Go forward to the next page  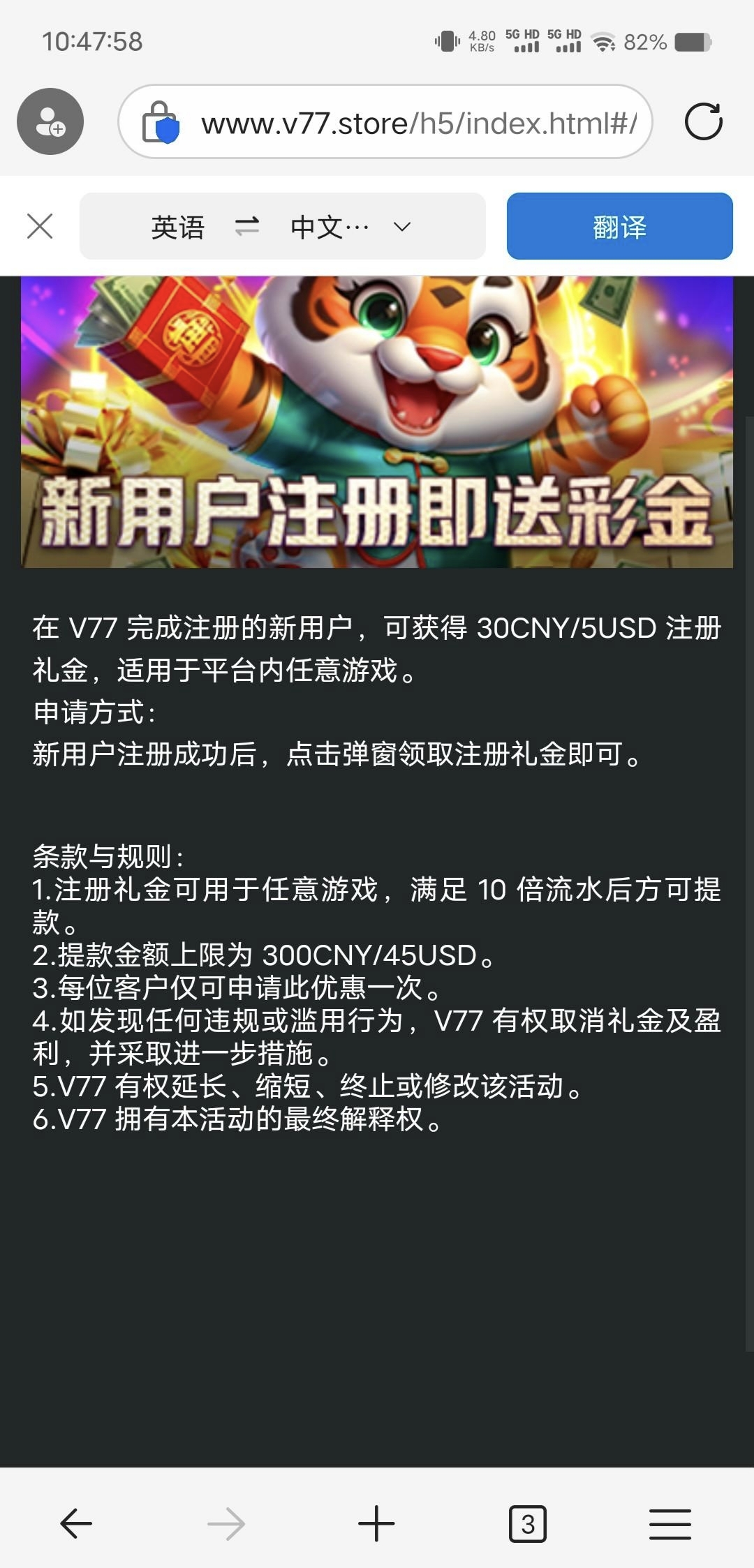[x=226, y=1523]
